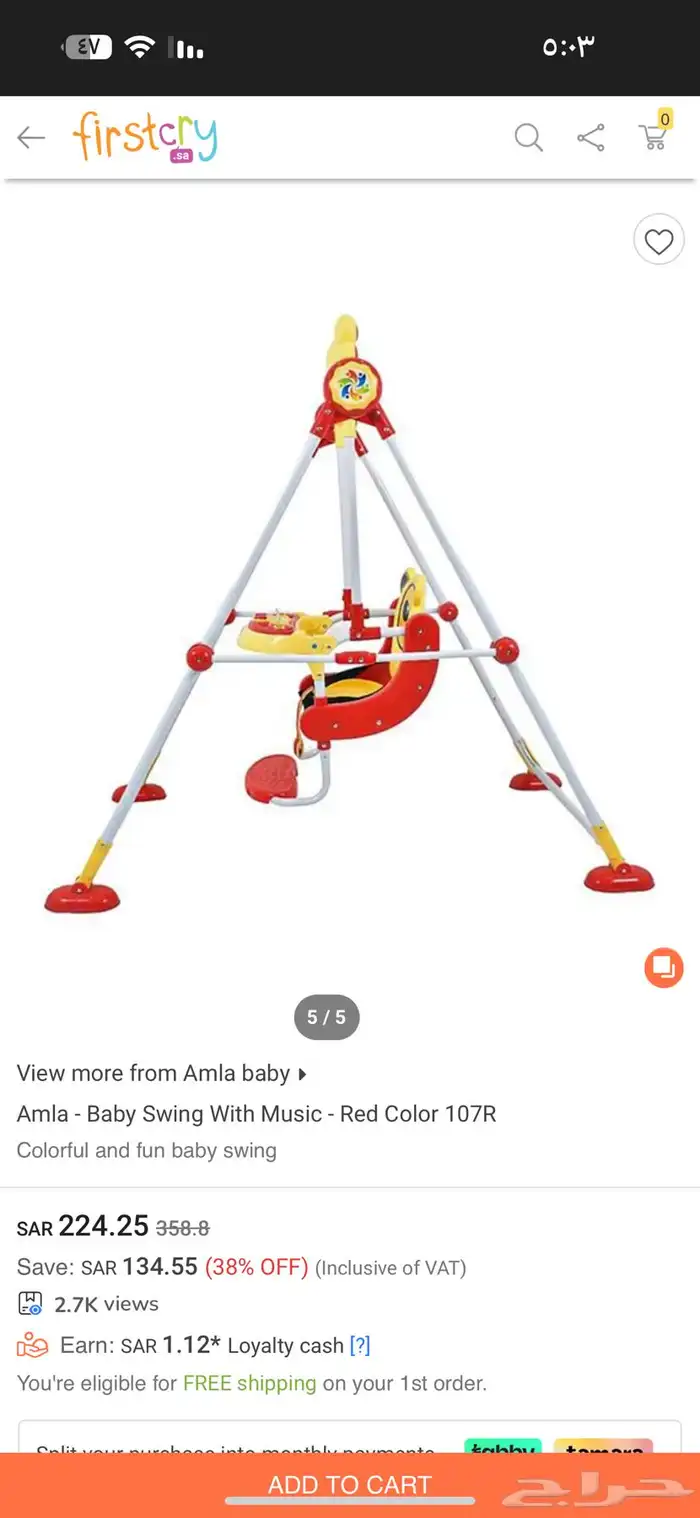Tap the orange similar products icon
This screenshot has width=700, height=1518.
tap(663, 967)
